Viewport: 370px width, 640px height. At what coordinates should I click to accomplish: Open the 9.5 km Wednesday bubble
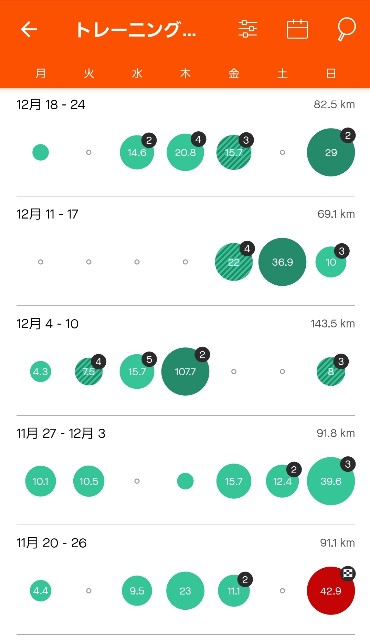pyautogui.click(x=137, y=591)
